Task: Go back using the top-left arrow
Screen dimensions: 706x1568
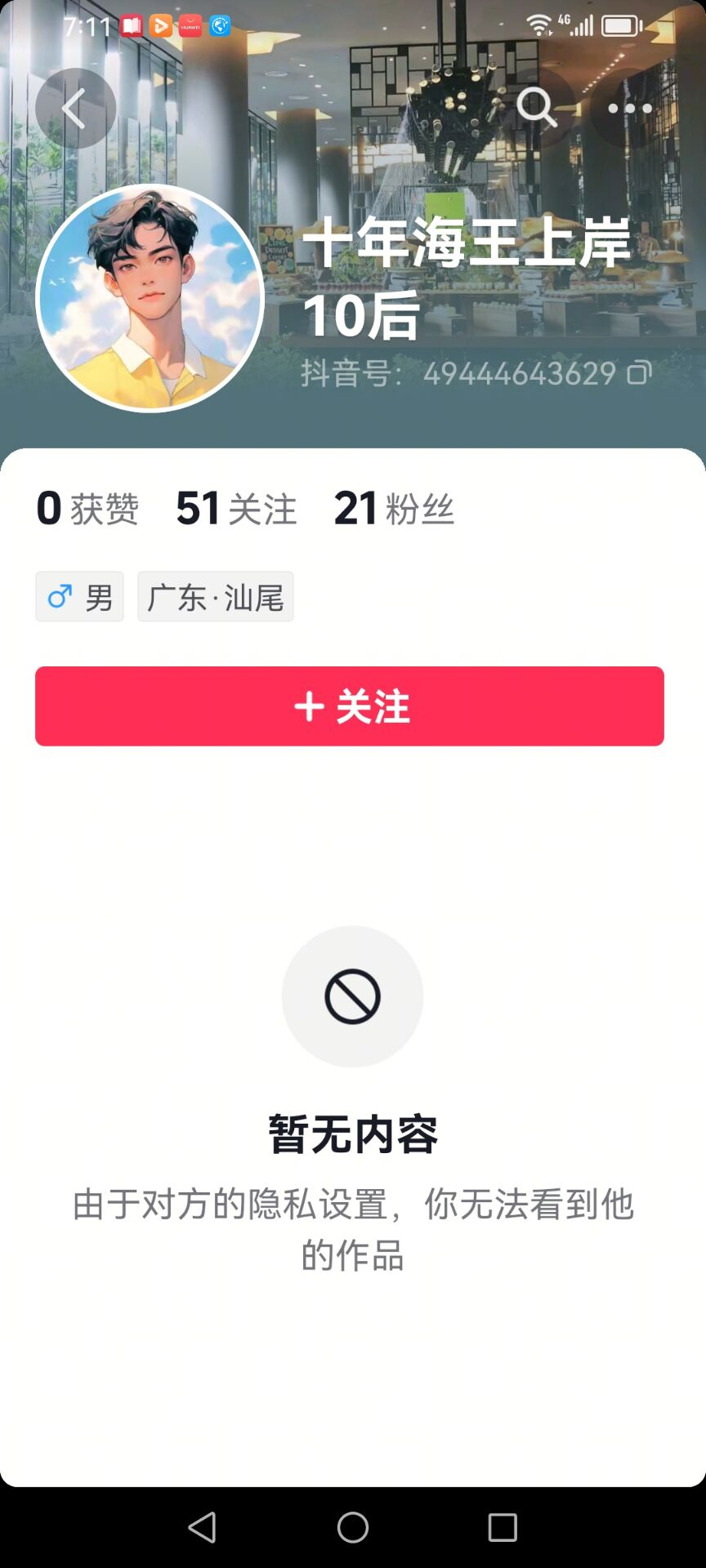Action: coord(75,109)
